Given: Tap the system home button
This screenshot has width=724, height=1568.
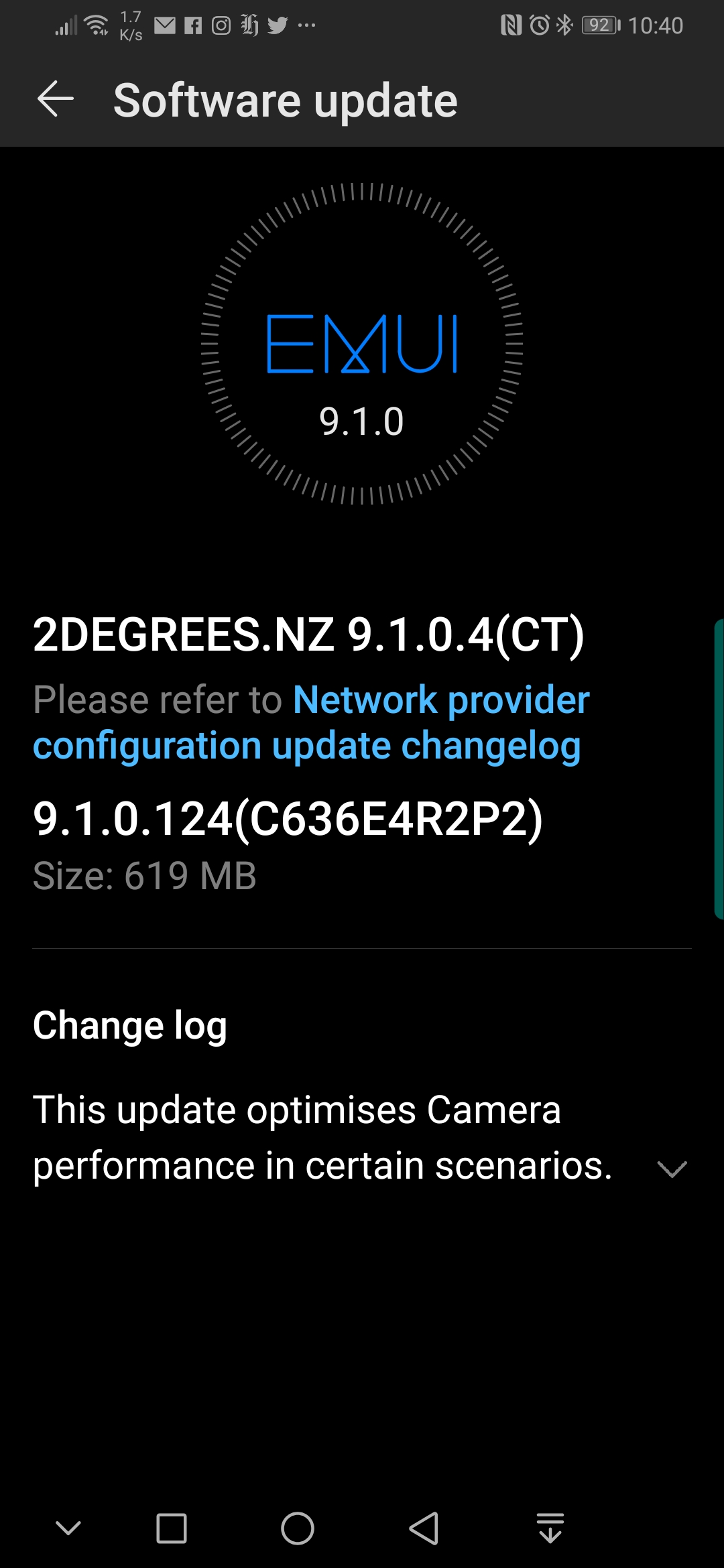Looking at the screenshot, I should point(297,1528).
